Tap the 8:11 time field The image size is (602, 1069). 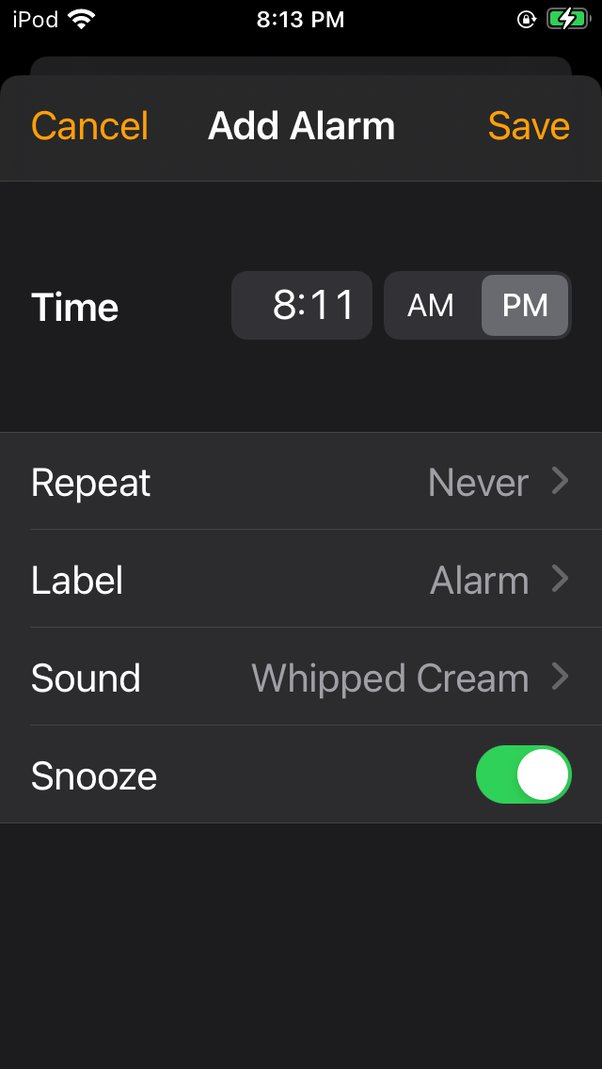(x=302, y=305)
